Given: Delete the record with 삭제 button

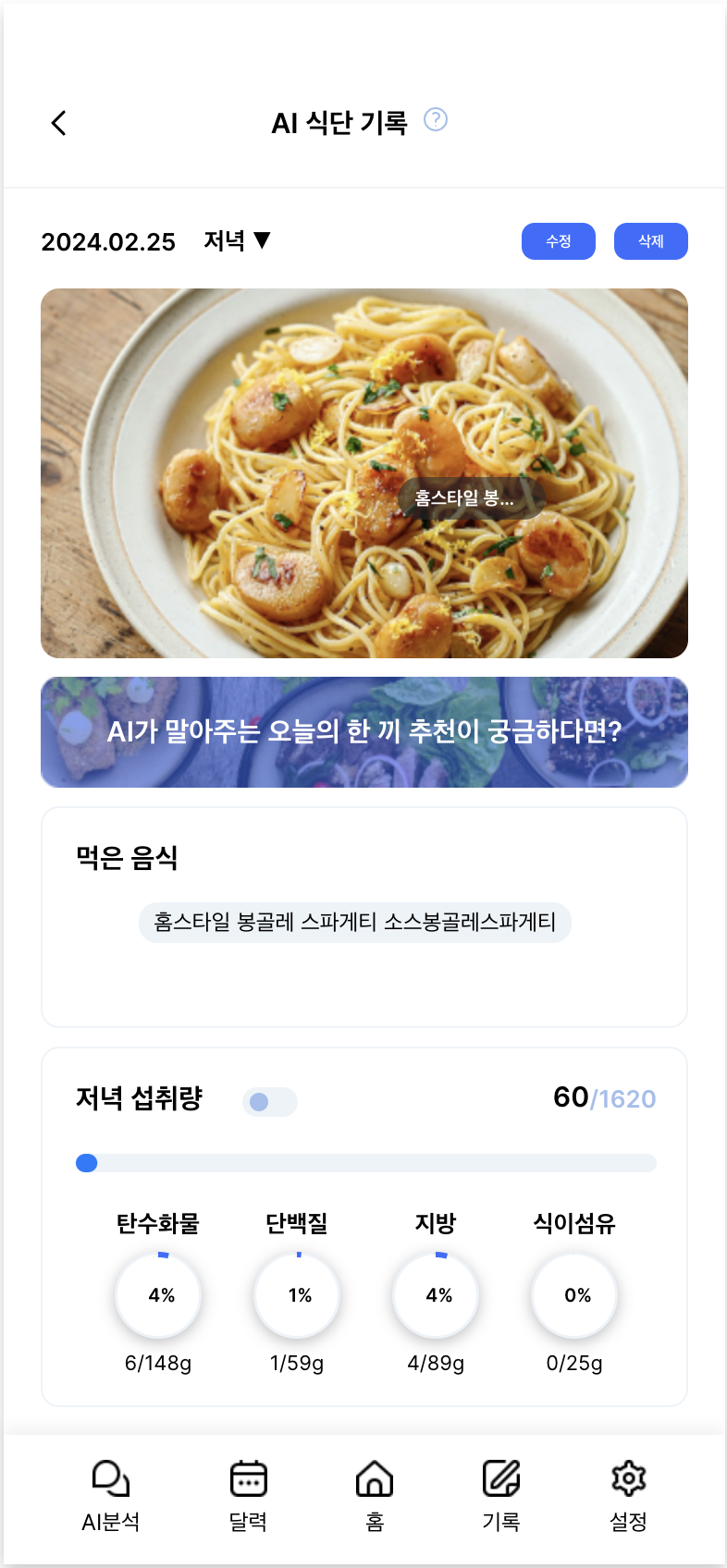Looking at the screenshot, I should 651,241.
